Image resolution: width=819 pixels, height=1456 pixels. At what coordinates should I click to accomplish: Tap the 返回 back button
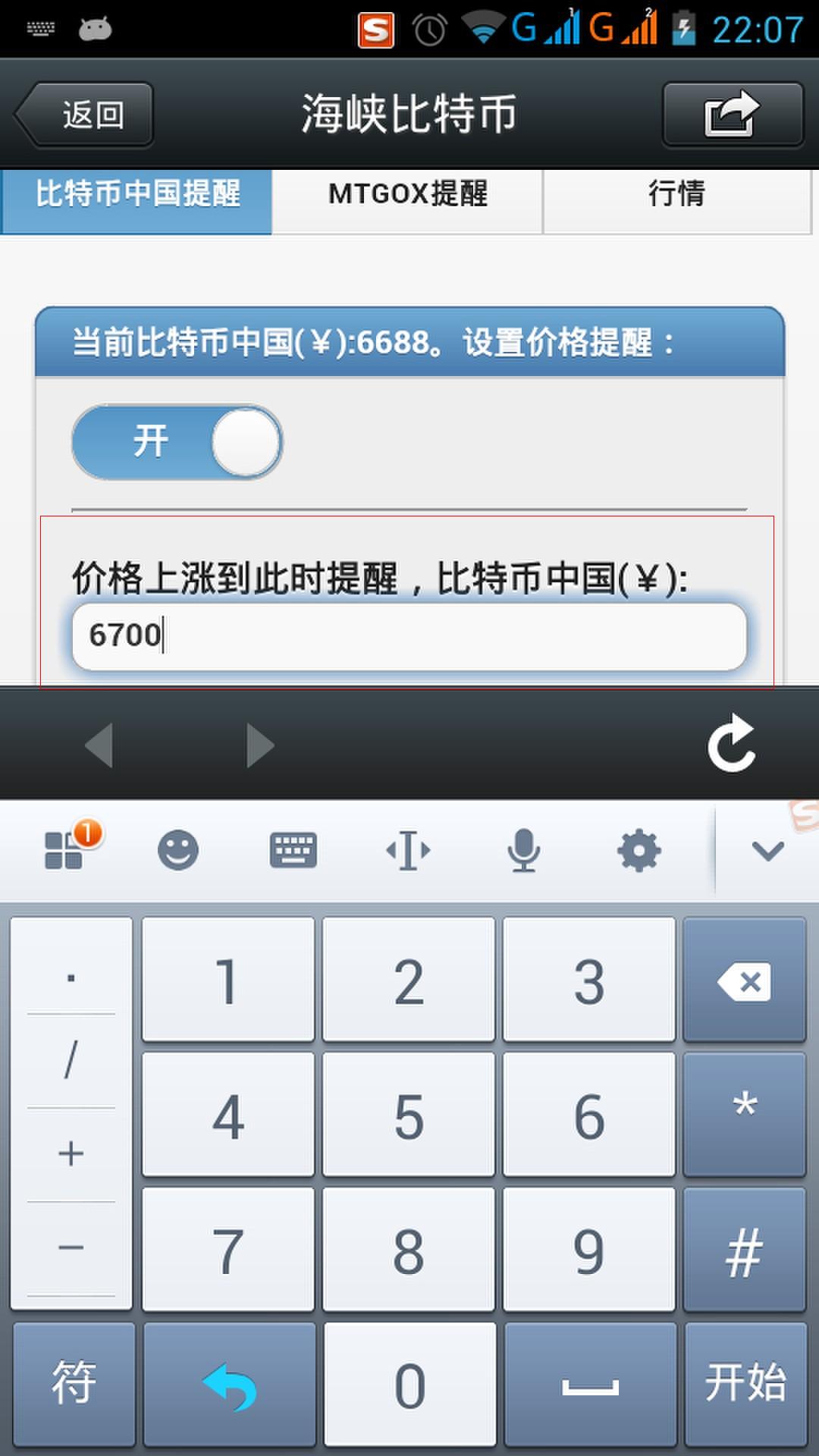point(85,115)
